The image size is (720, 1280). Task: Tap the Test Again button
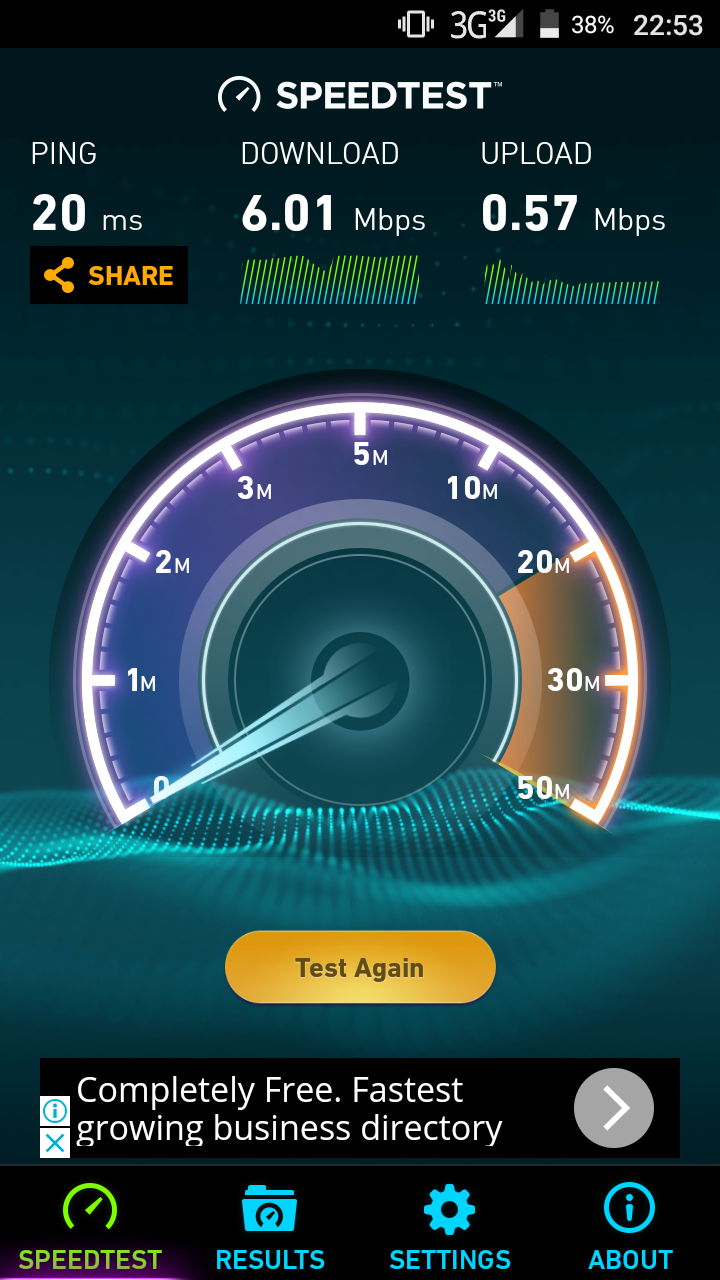tap(360, 967)
